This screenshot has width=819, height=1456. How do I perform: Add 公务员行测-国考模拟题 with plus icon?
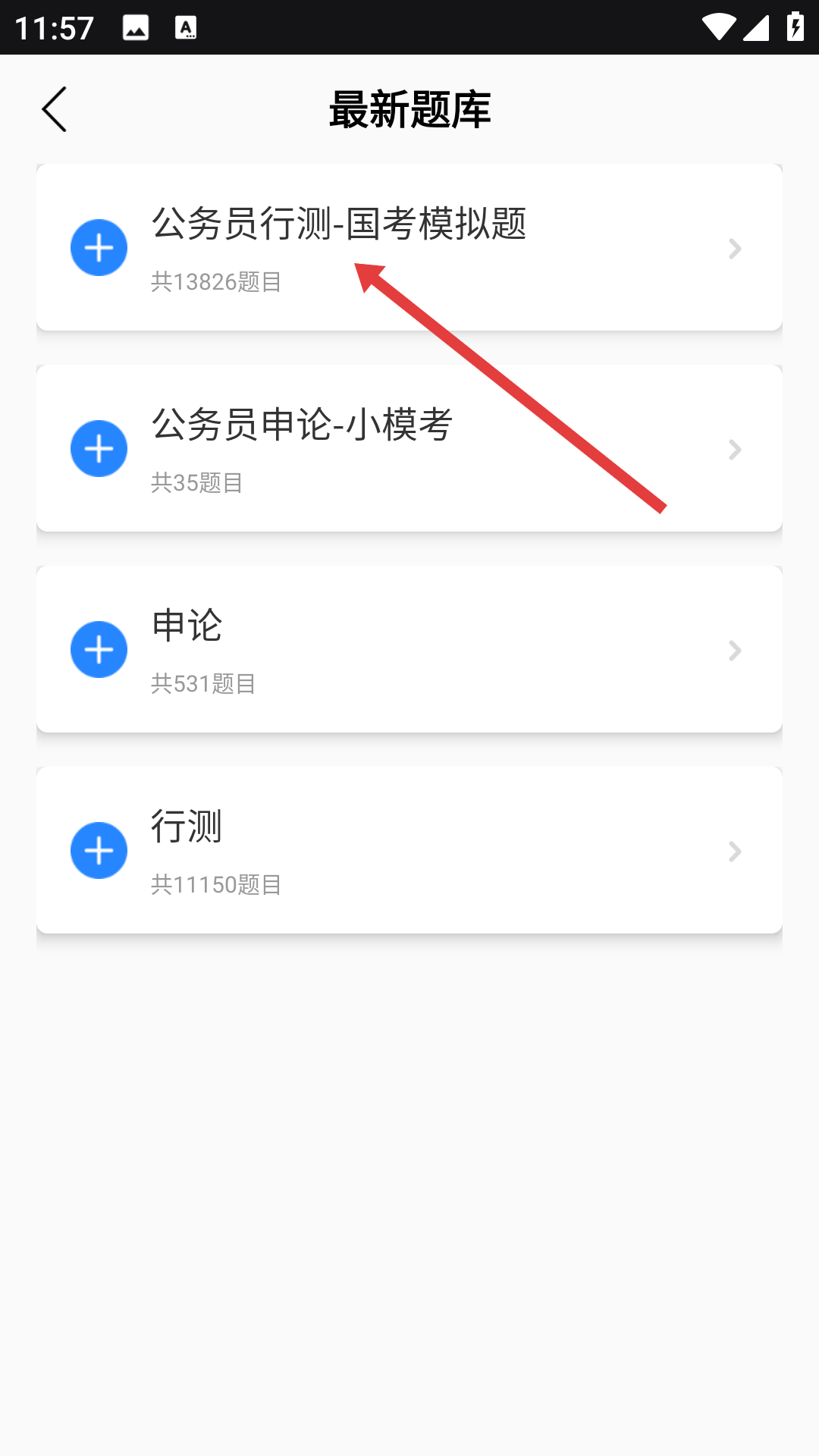[x=99, y=247]
